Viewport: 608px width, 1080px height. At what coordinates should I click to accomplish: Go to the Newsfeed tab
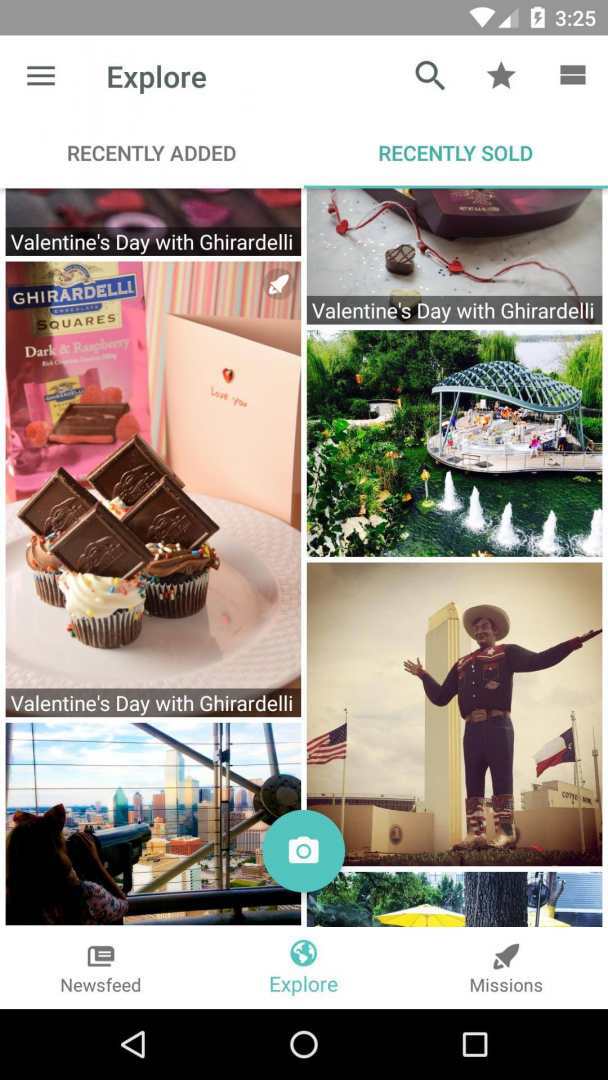point(101,969)
